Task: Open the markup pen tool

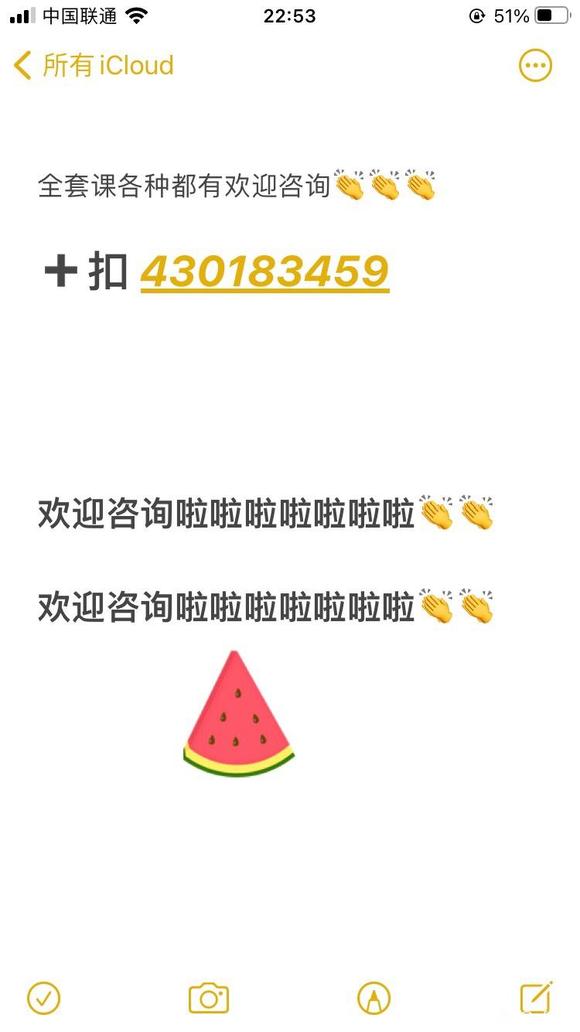Action: point(373,998)
